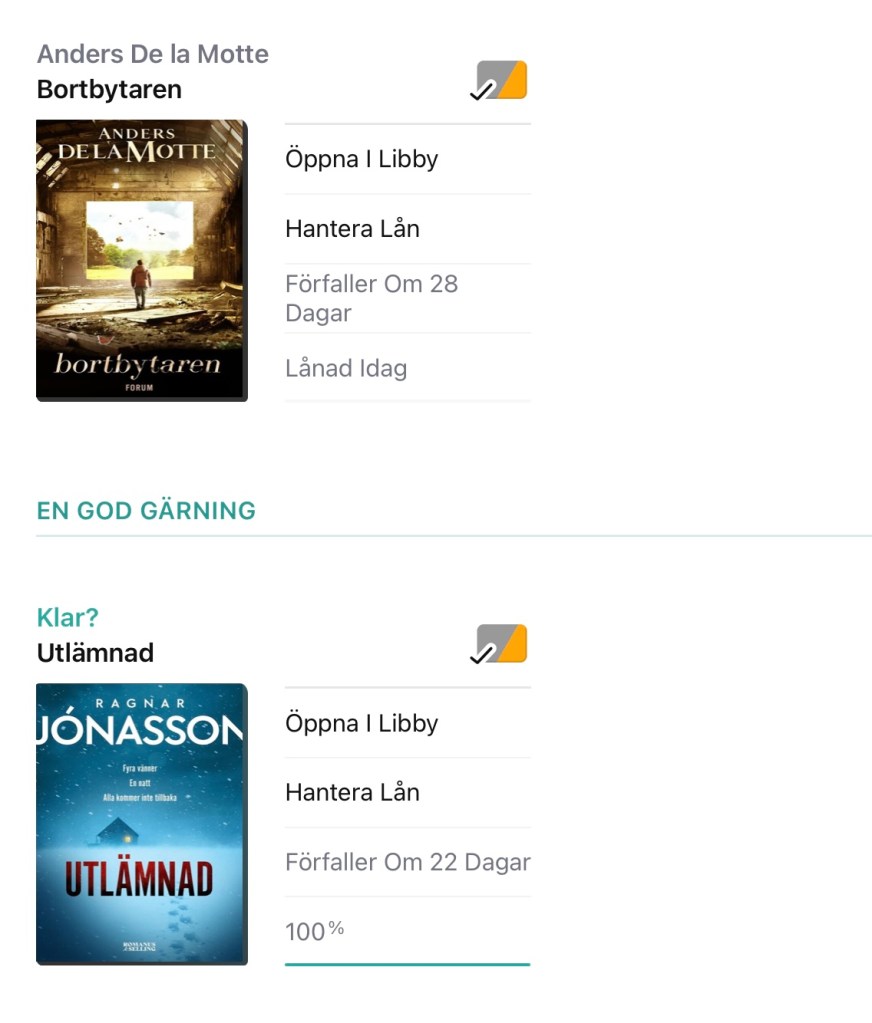Tap the tag icon next to Bortbytaren
Image resolution: width=872 pixels, height=1023 pixels.
(500, 81)
